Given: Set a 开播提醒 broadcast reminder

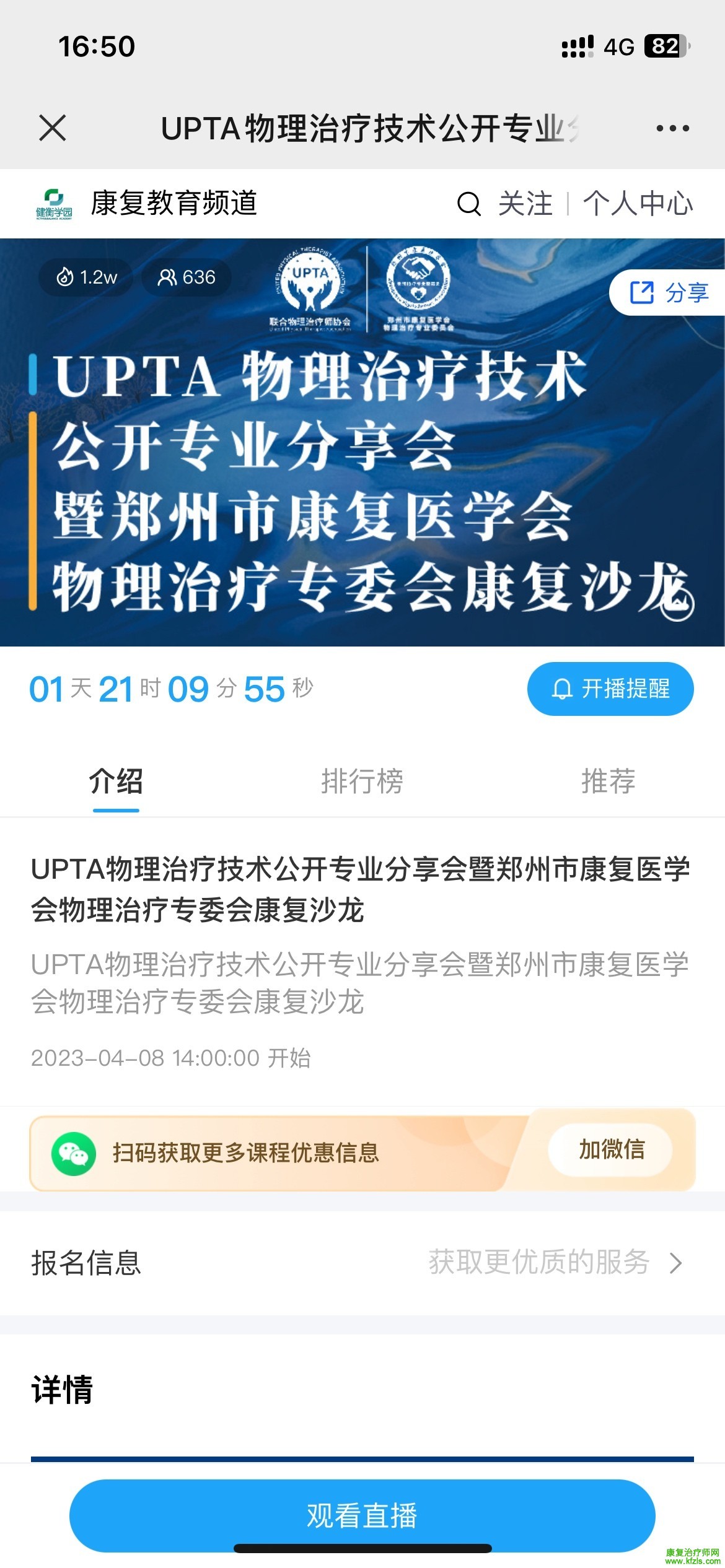Looking at the screenshot, I should point(610,689).
